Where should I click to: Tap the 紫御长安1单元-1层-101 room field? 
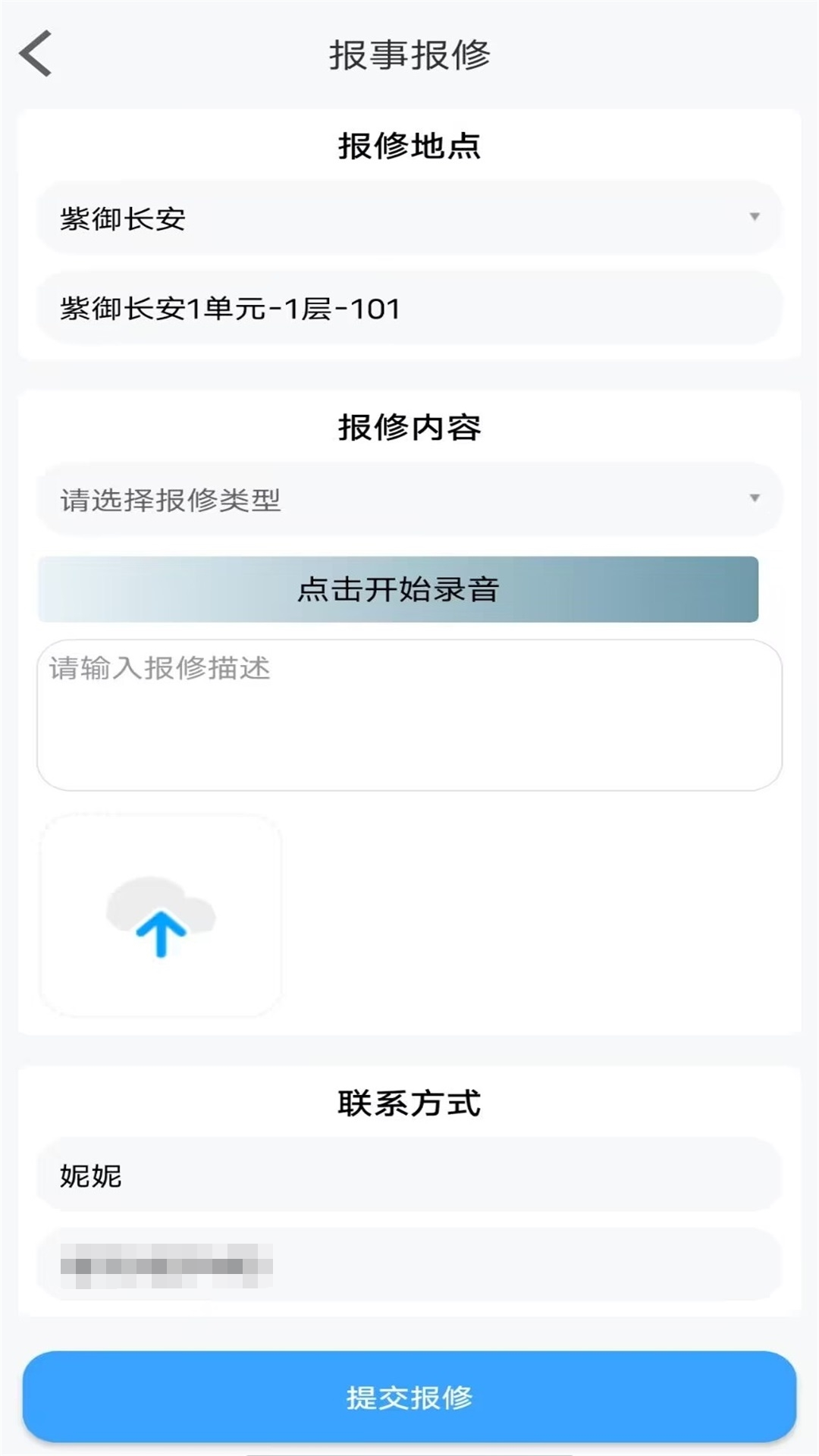click(x=409, y=309)
